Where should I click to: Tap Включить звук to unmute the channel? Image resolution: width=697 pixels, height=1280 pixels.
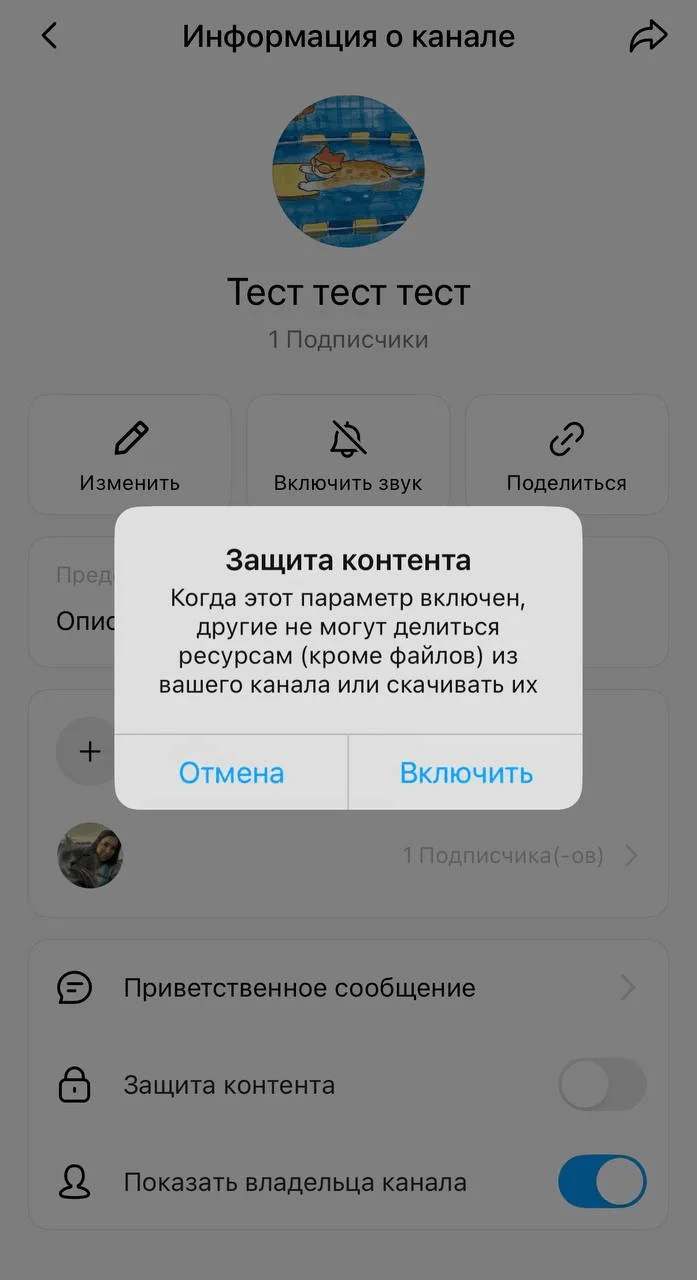(x=348, y=455)
